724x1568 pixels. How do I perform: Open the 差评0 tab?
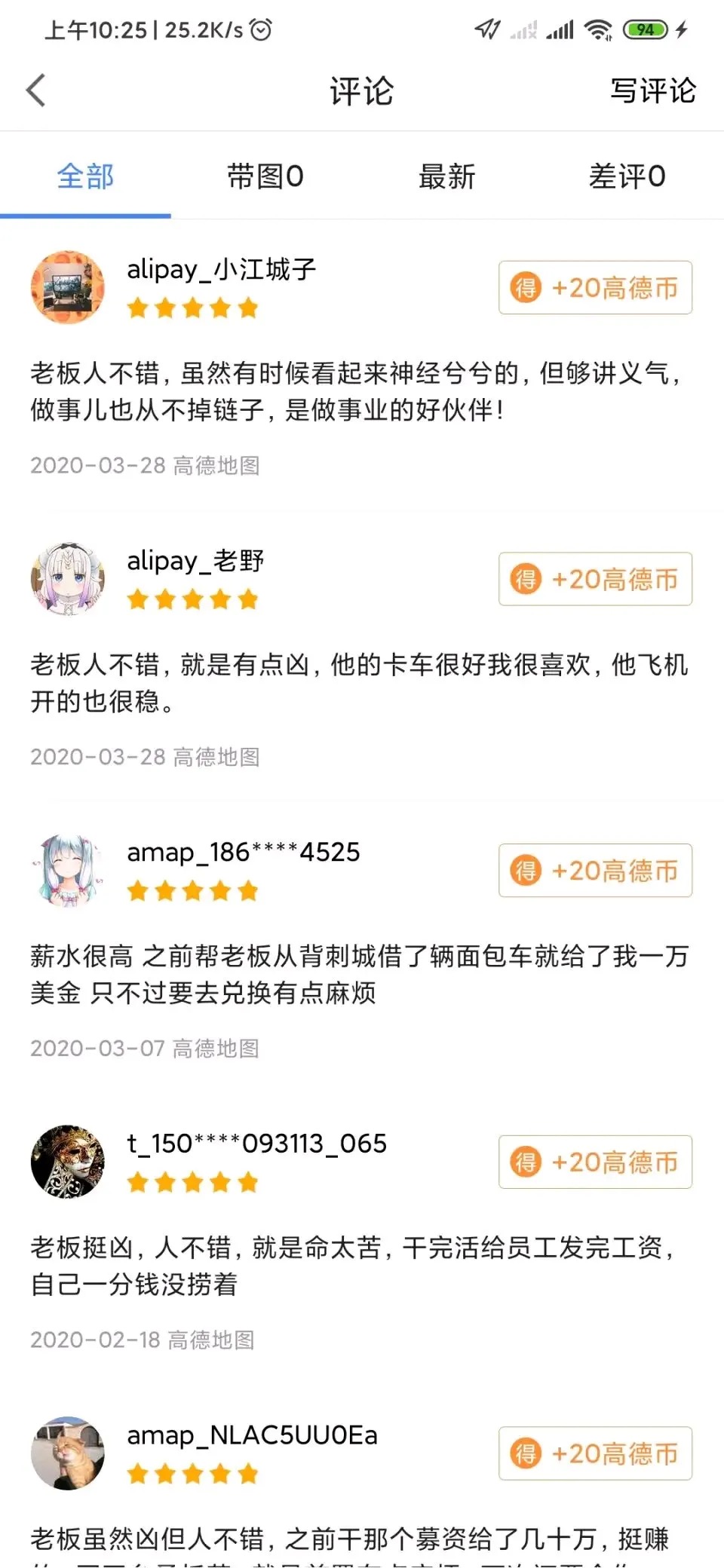[x=627, y=177]
